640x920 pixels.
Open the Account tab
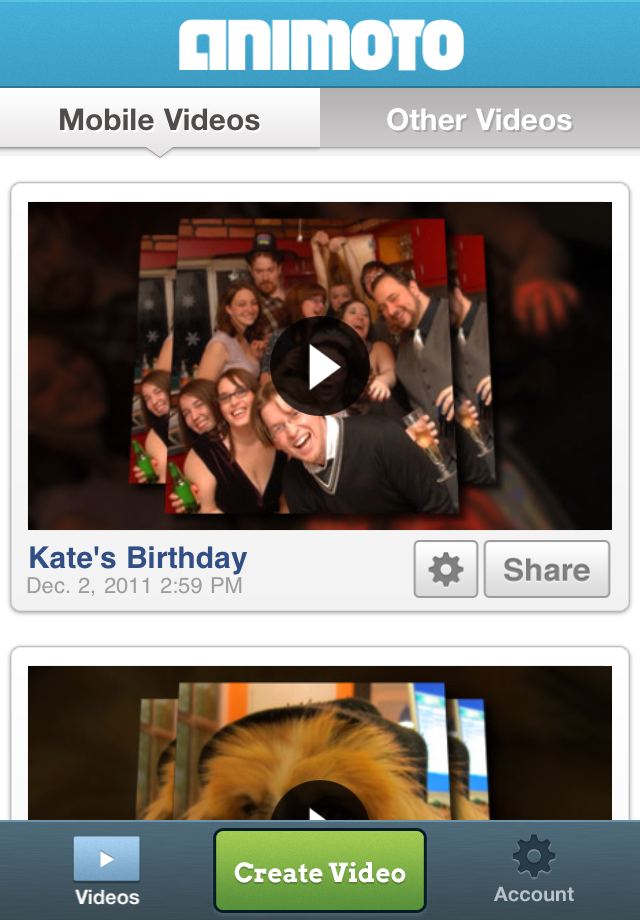pyautogui.click(x=534, y=872)
